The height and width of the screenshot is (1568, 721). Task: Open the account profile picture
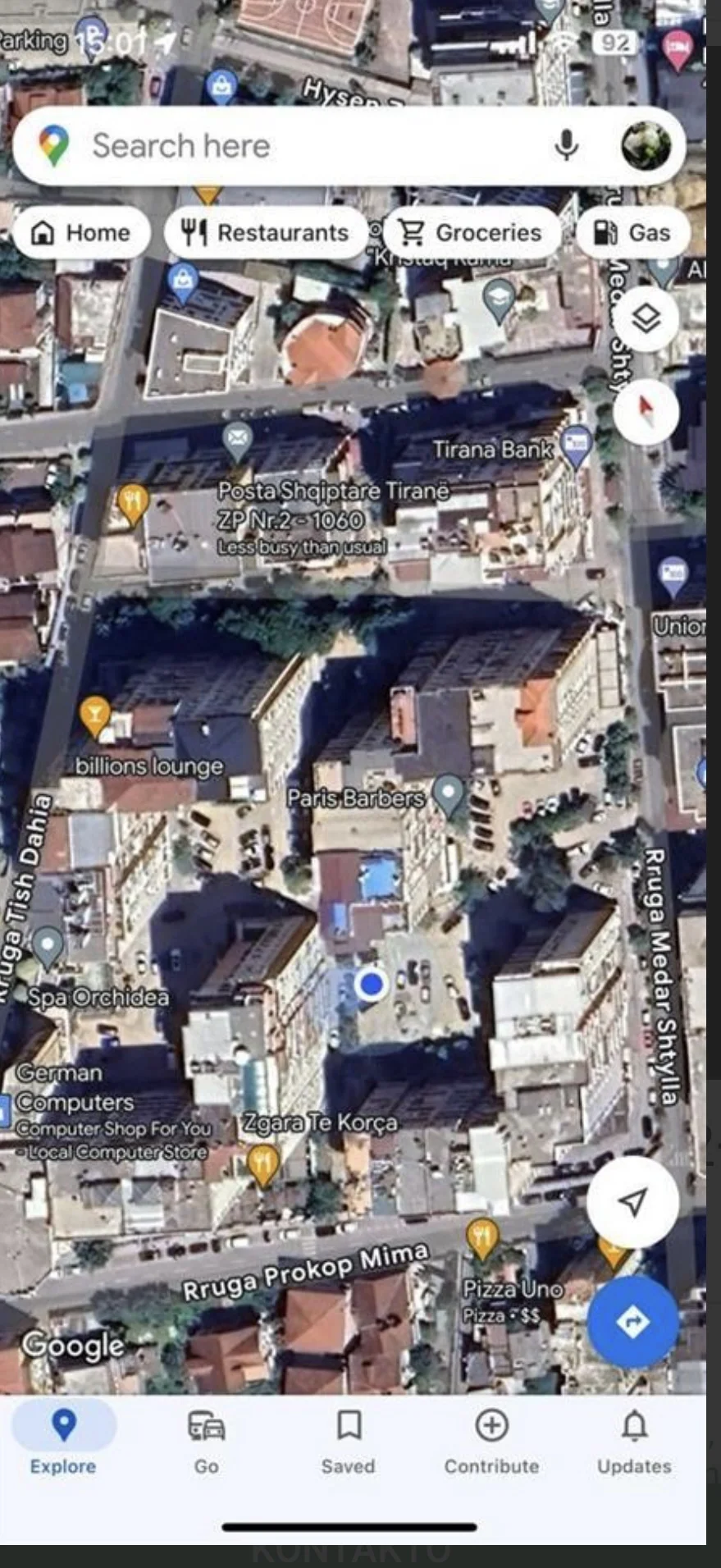tap(646, 146)
